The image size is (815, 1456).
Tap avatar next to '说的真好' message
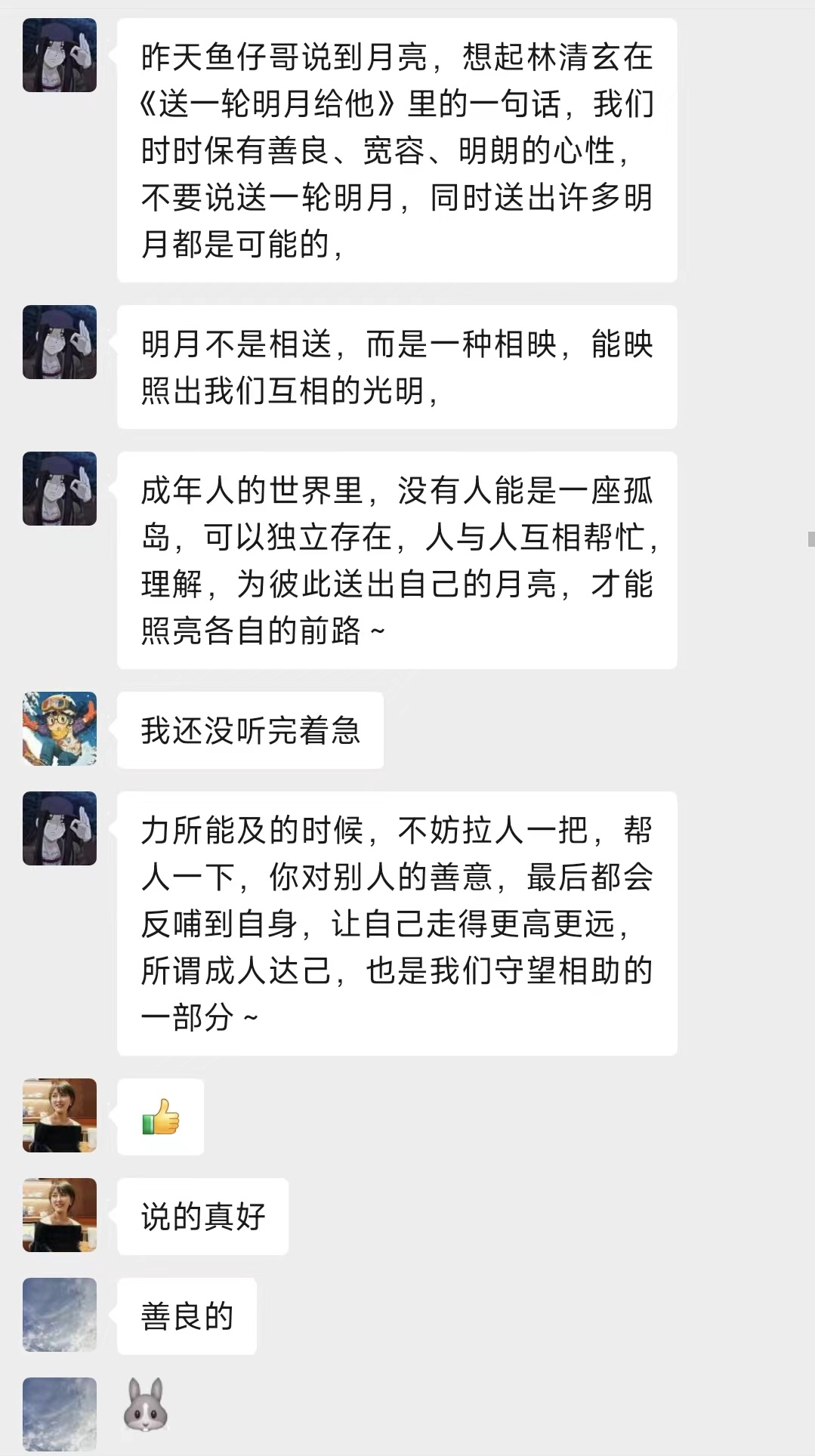(60, 1215)
